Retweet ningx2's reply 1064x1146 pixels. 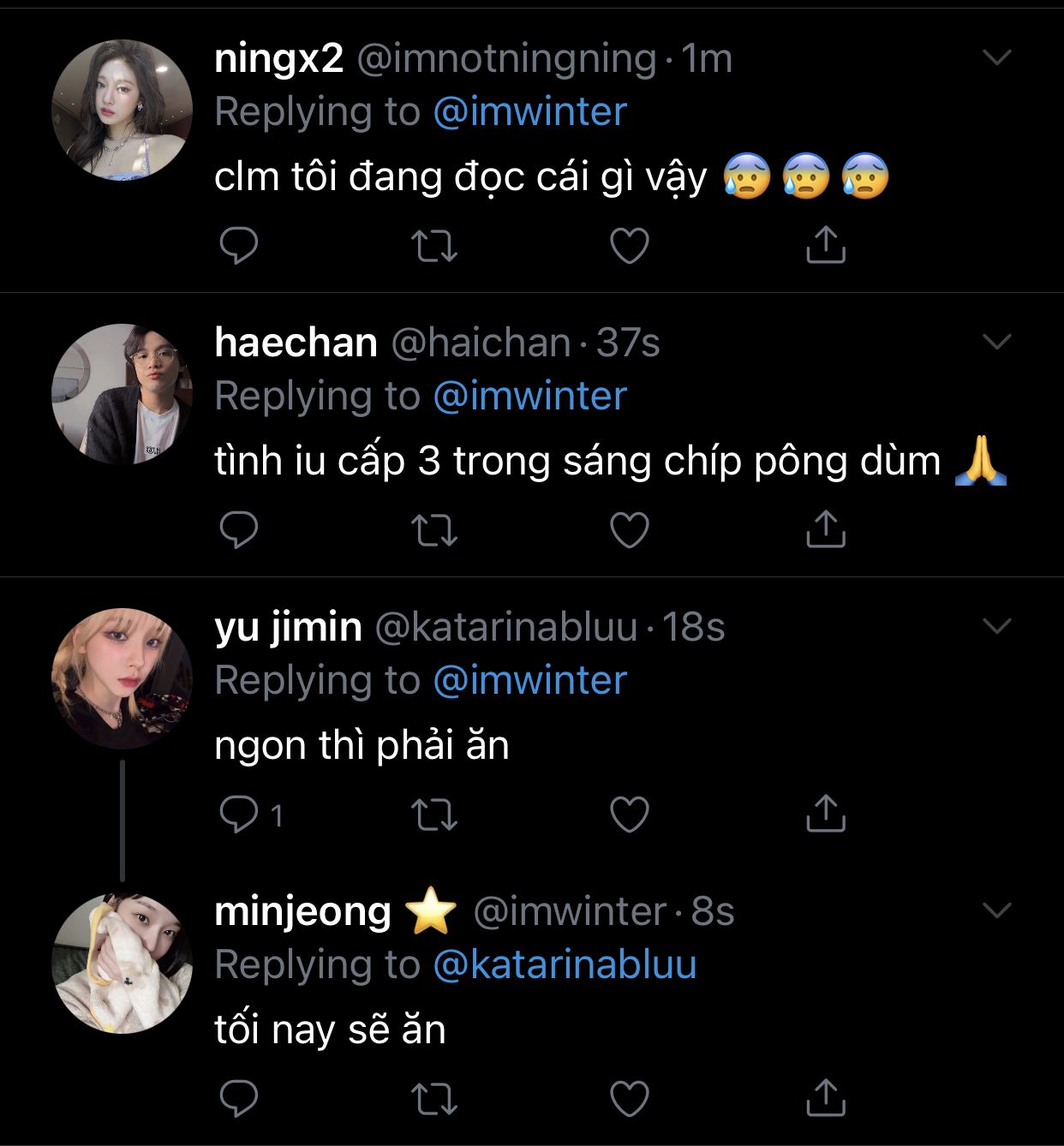tap(434, 246)
